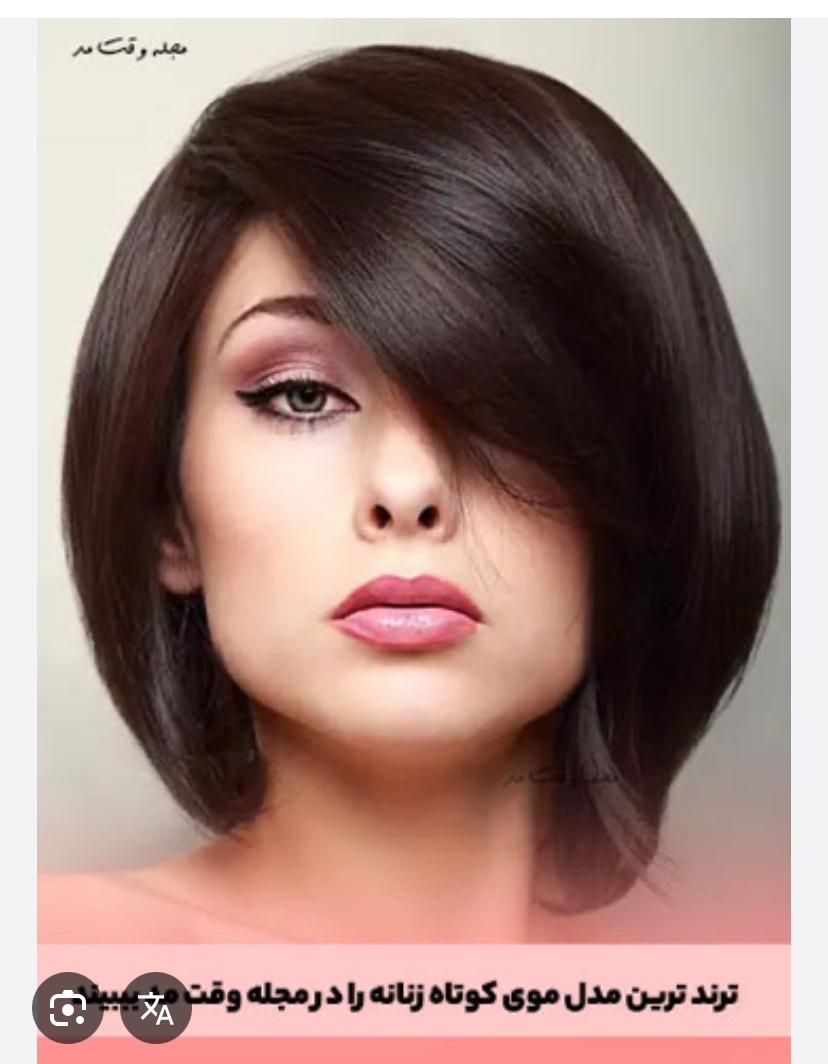828x1064 pixels.
Task: Translate the text in the image
Action: pos(156,1008)
